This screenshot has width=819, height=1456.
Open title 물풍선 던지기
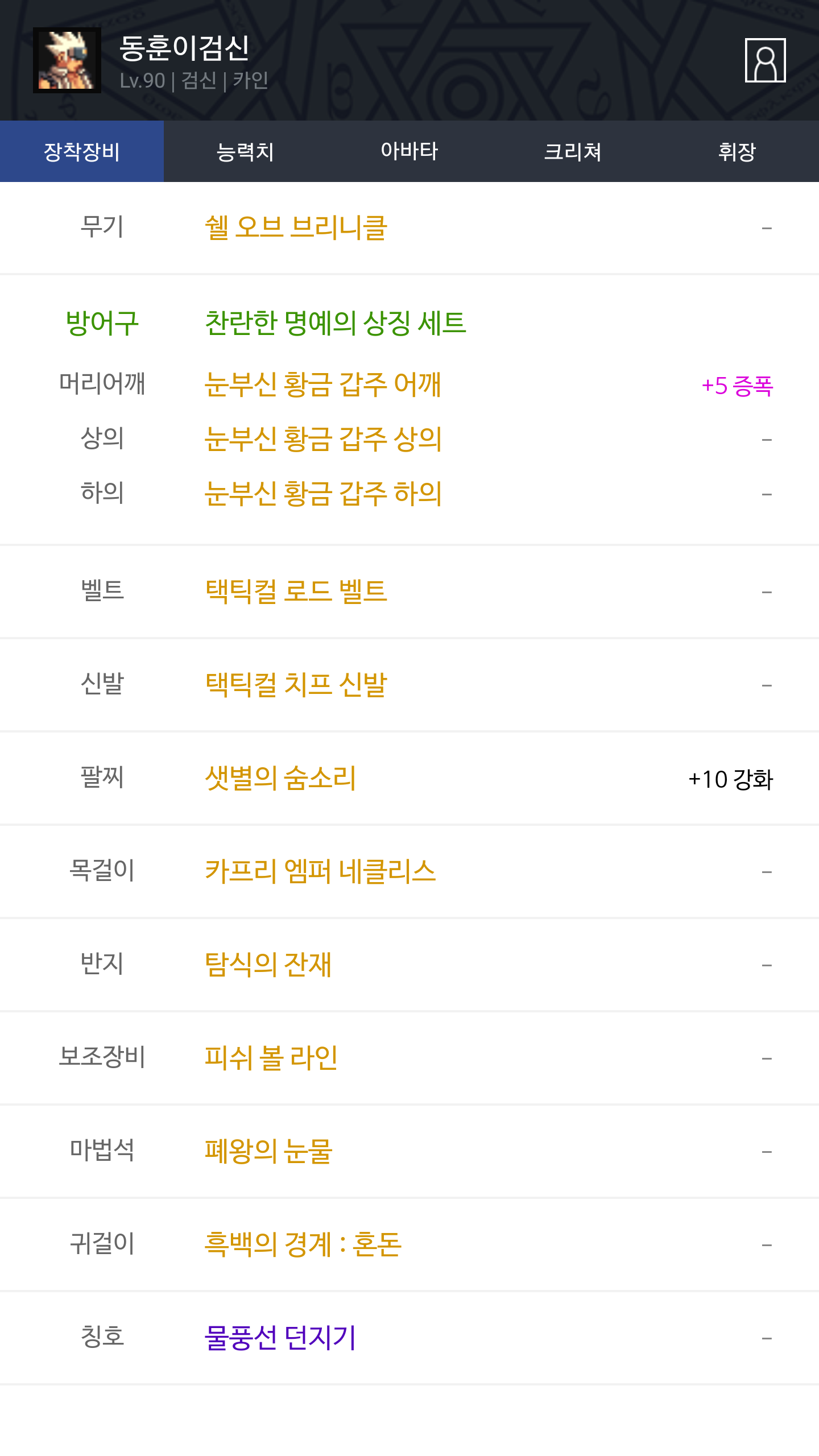coord(280,1337)
